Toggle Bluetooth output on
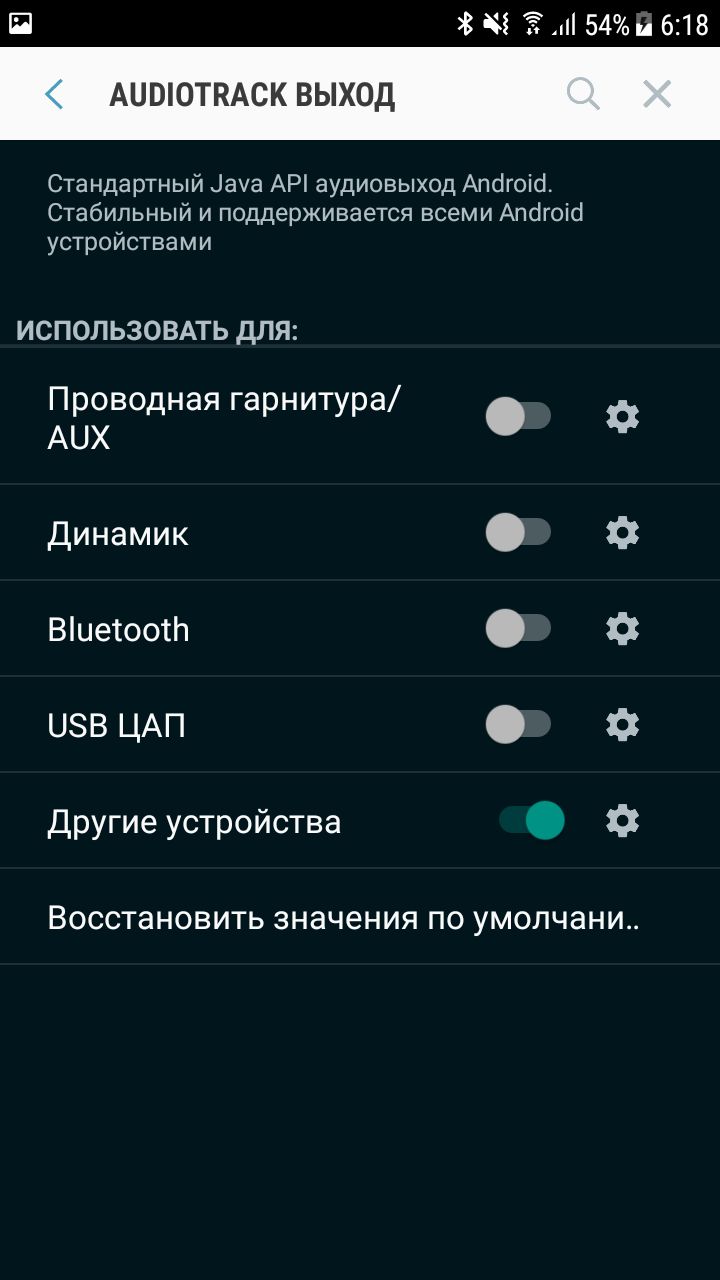The image size is (720, 1280). [518, 629]
